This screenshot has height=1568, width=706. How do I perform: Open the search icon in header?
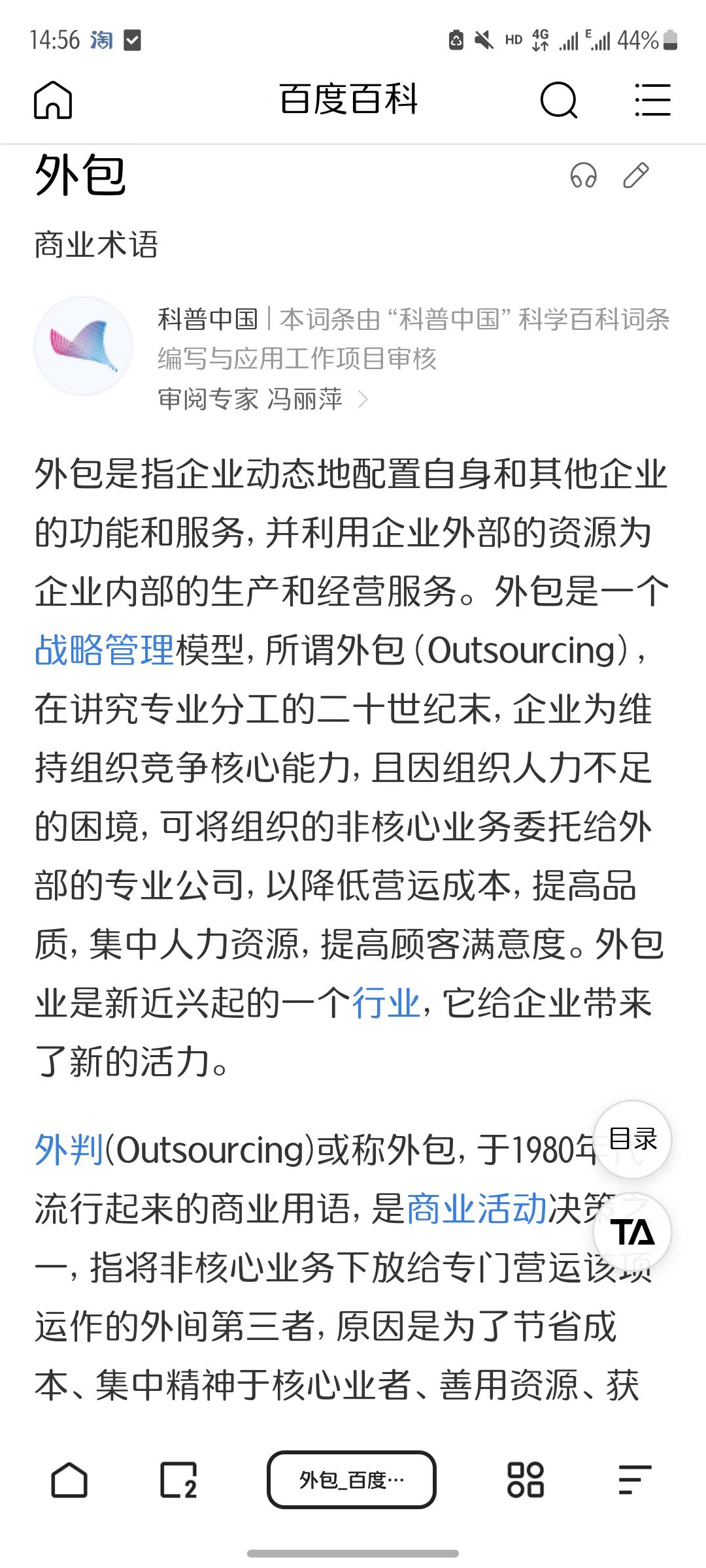click(x=559, y=101)
